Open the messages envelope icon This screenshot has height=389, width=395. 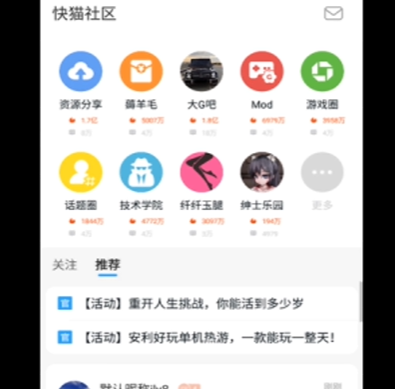333,13
